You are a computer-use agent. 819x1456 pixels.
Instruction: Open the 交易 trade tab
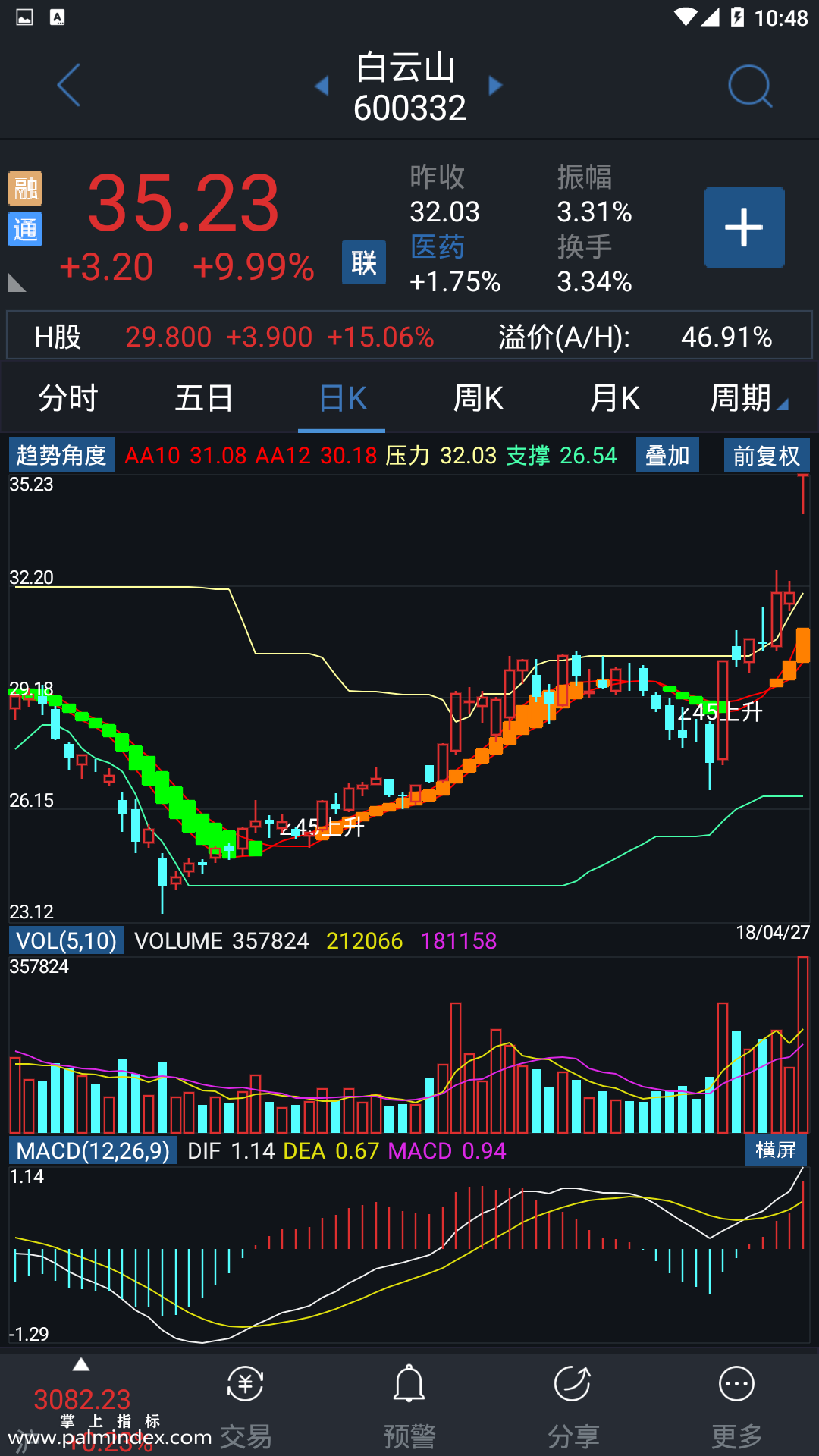point(245,1407)
